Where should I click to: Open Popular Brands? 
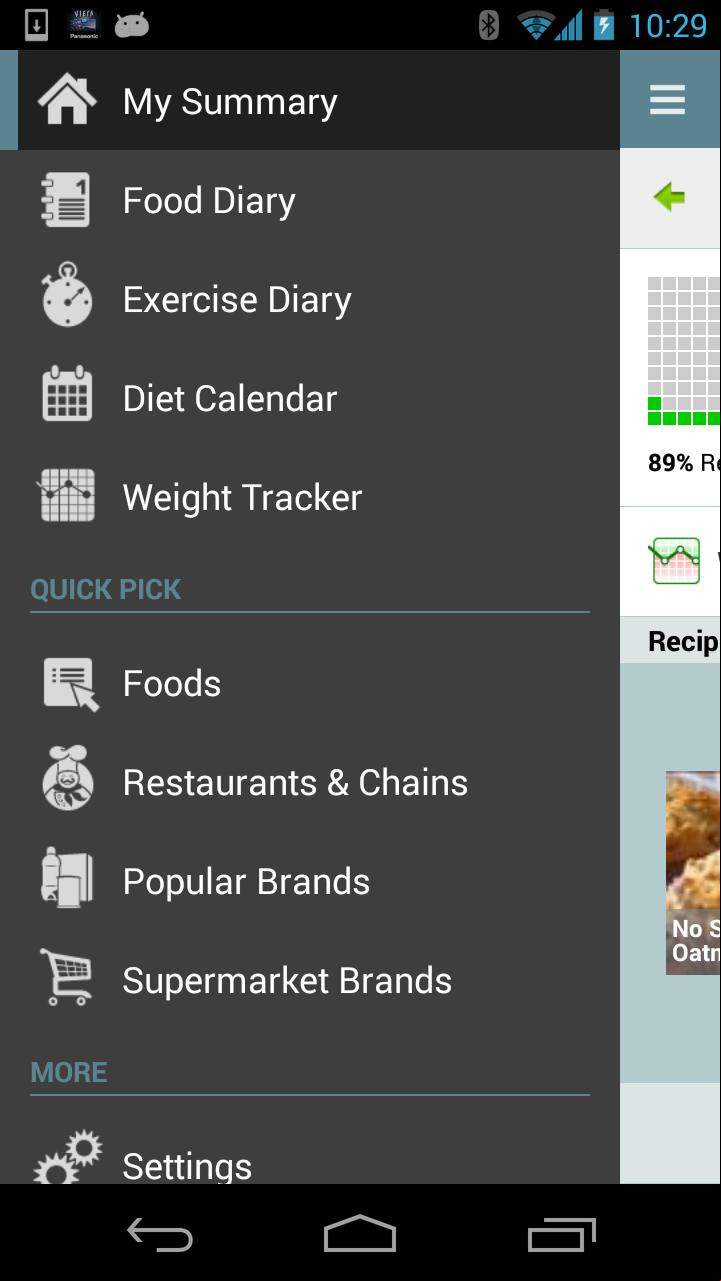[x=319, y=882]
